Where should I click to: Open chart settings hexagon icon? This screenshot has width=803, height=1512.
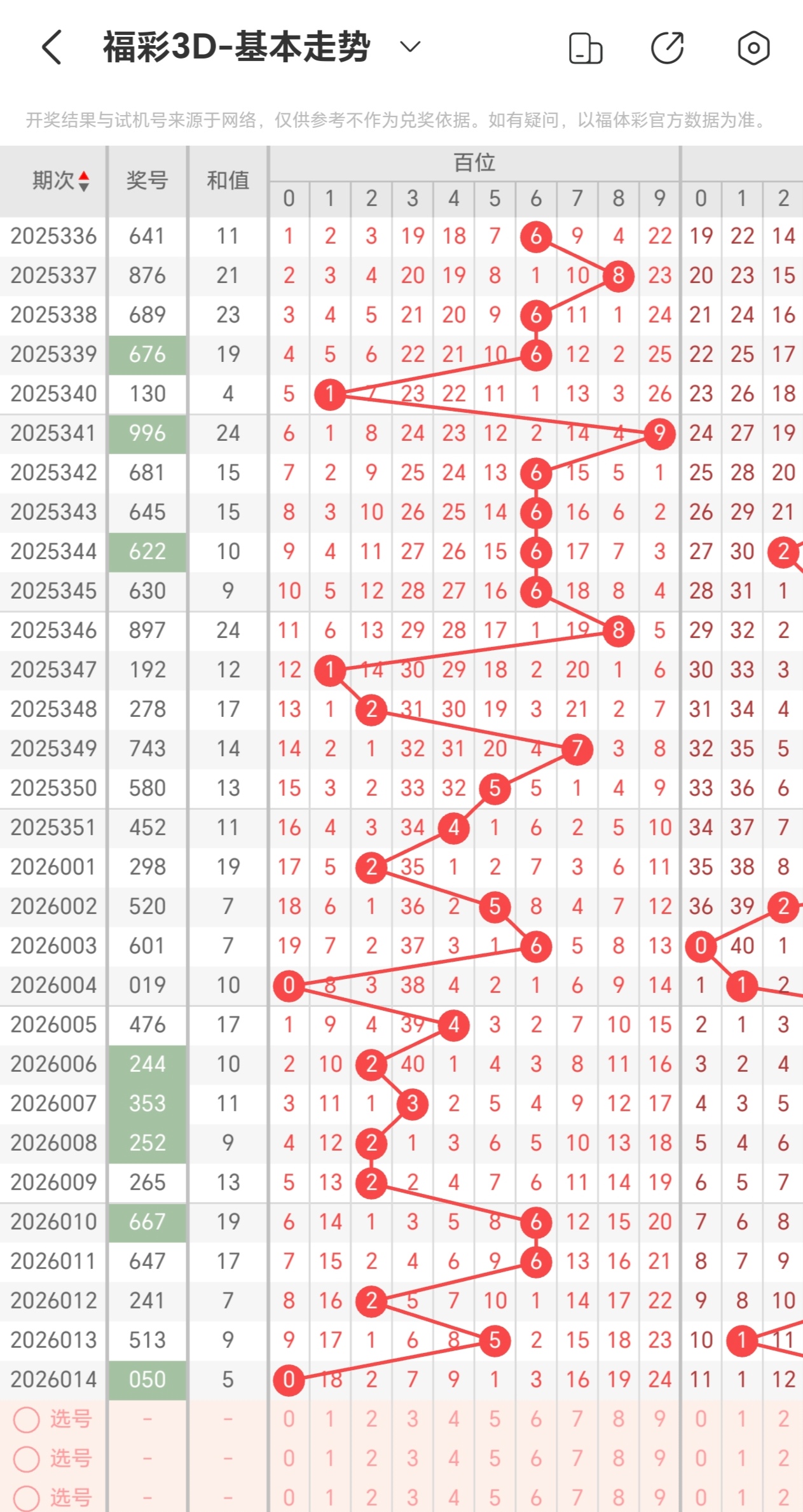(x=753, y=48)
